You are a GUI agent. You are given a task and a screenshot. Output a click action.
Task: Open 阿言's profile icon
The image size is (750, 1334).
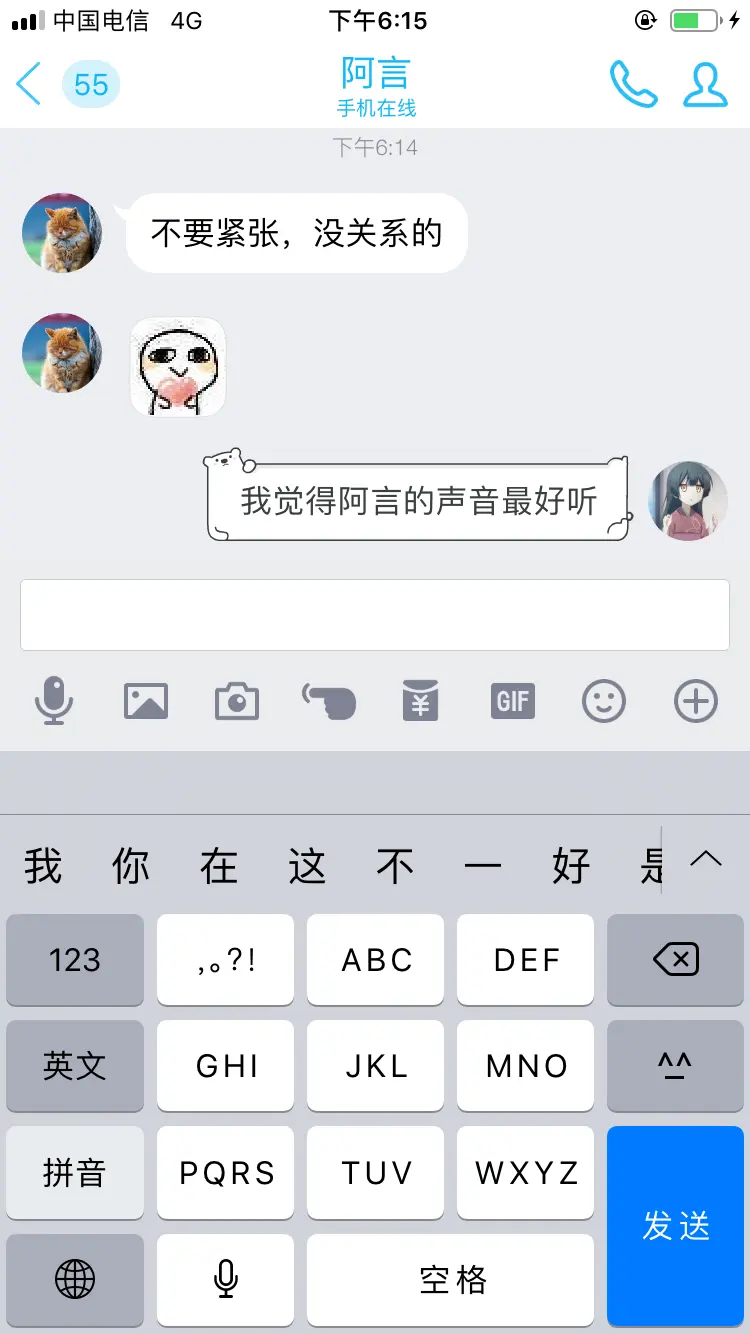coord(705,85)
